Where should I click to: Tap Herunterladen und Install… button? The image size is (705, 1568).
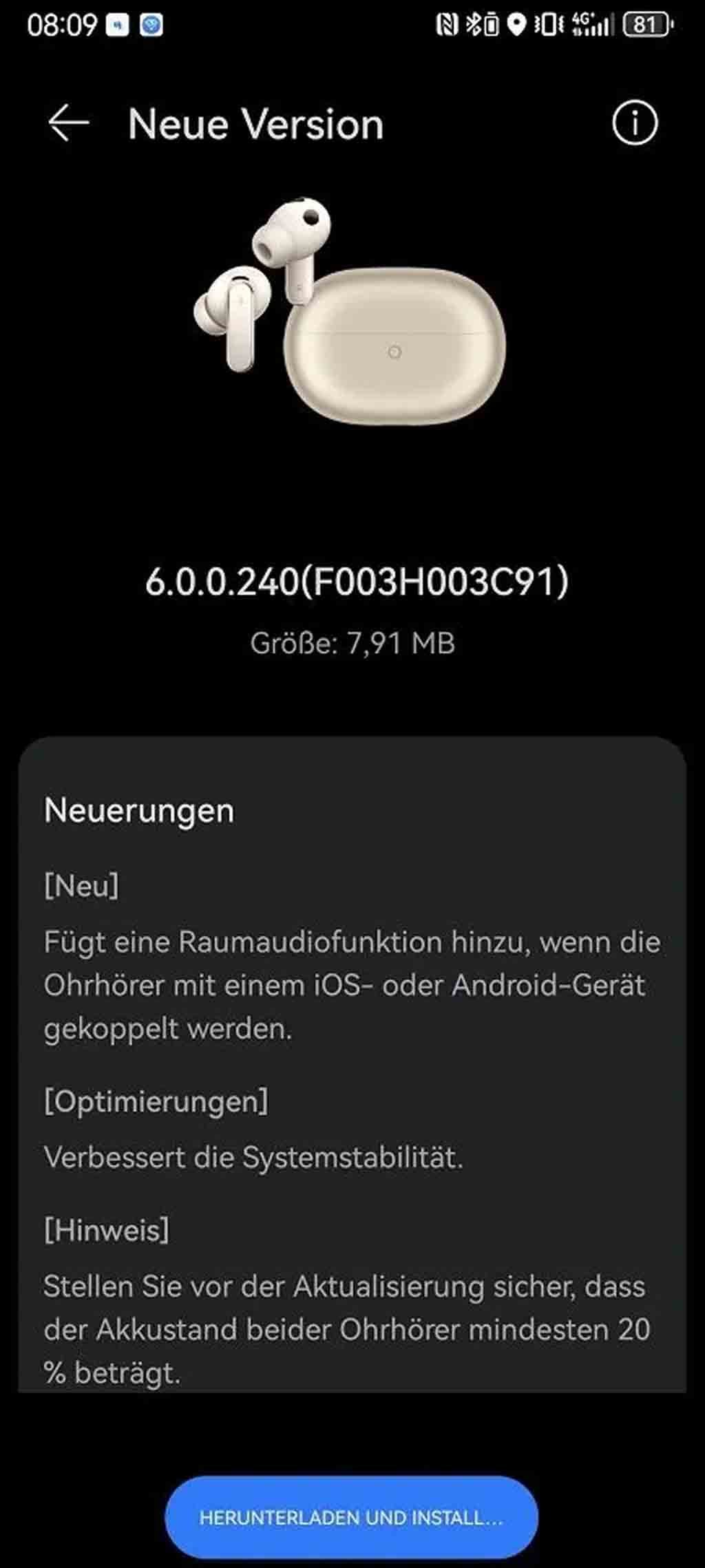351,1517
